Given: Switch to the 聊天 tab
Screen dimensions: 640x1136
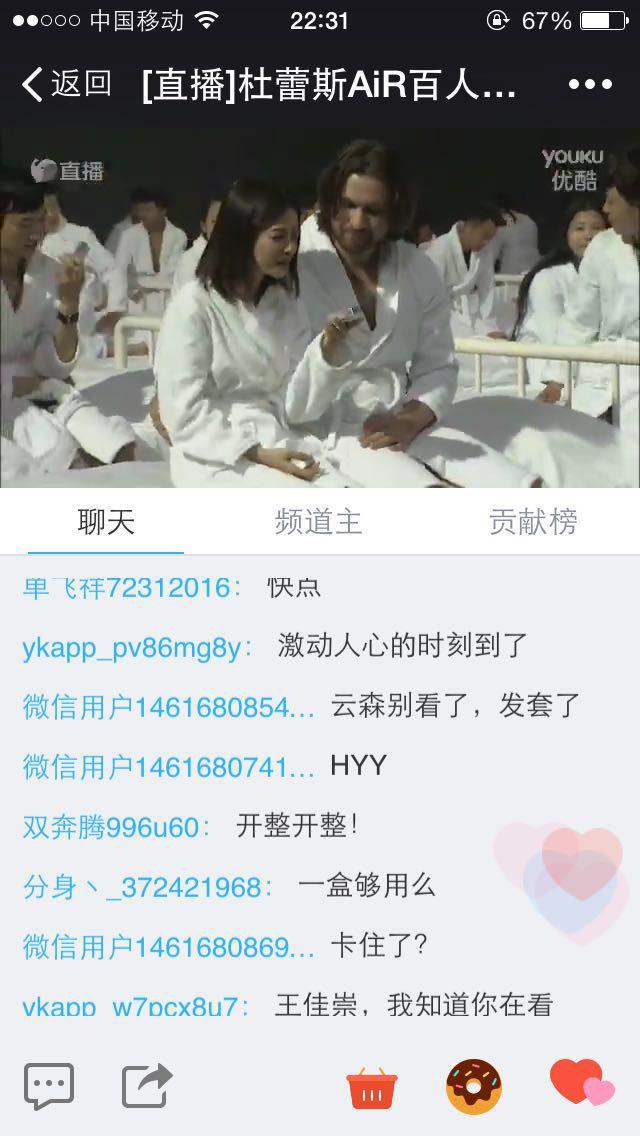Looking at the screenshot, I should click(x=106, y=522).
